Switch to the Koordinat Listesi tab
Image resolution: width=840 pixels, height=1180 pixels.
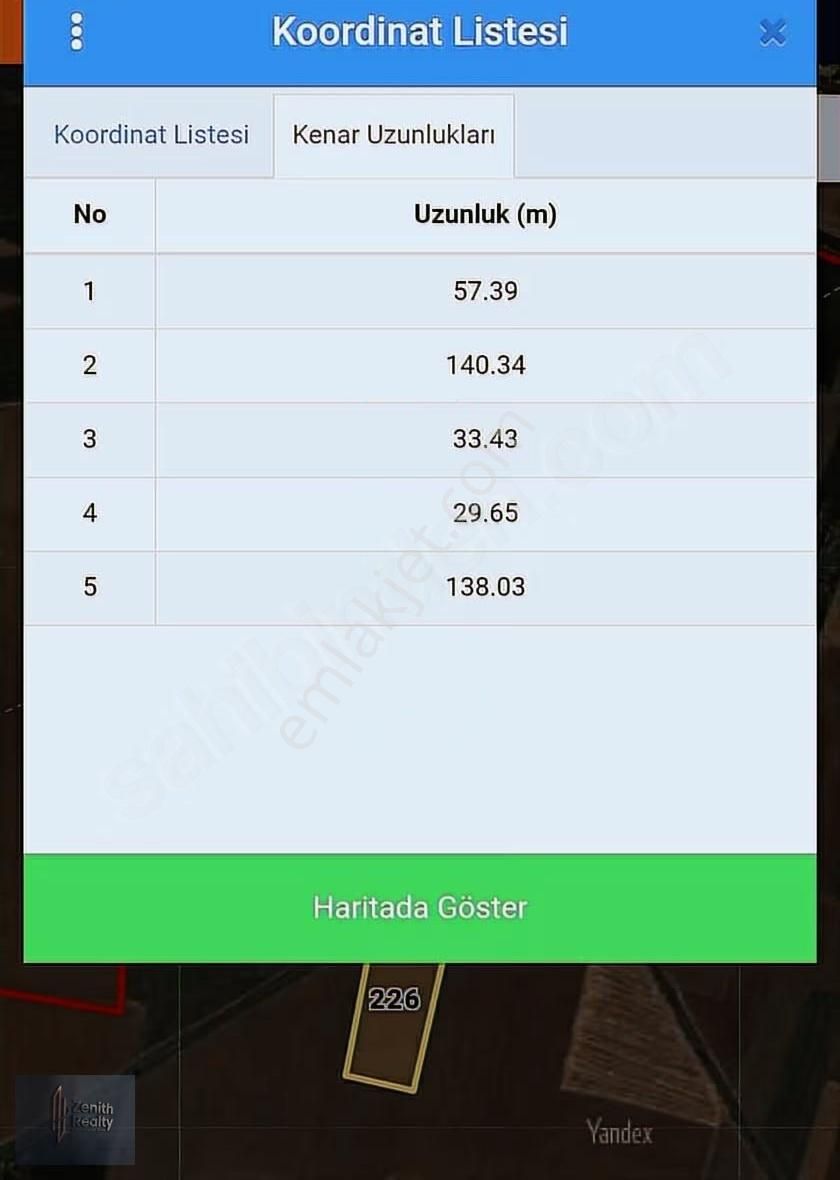150,134
